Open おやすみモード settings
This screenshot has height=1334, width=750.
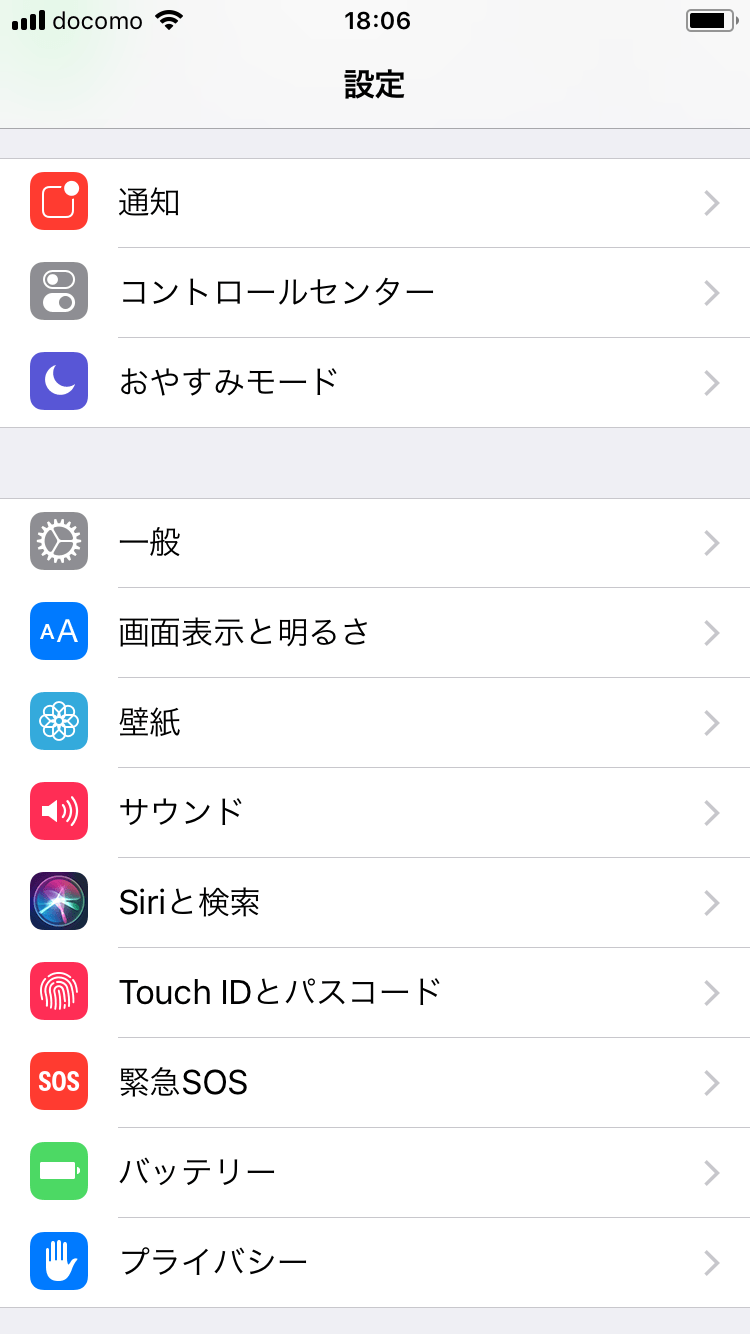pyautogui.click(x=375, y=383)
